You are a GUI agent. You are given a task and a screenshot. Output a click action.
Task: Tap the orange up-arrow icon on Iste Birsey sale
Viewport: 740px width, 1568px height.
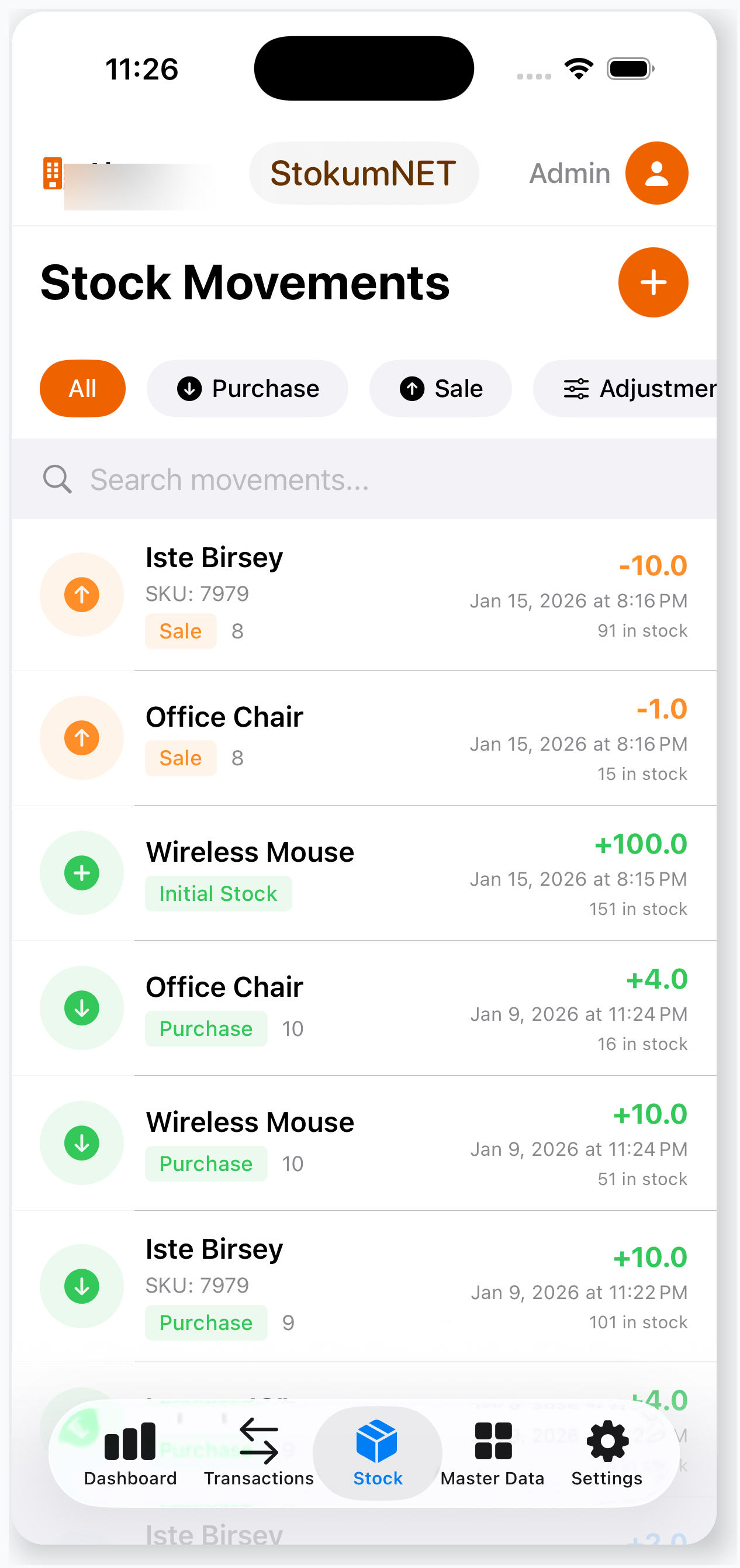(x=82, y=594)
